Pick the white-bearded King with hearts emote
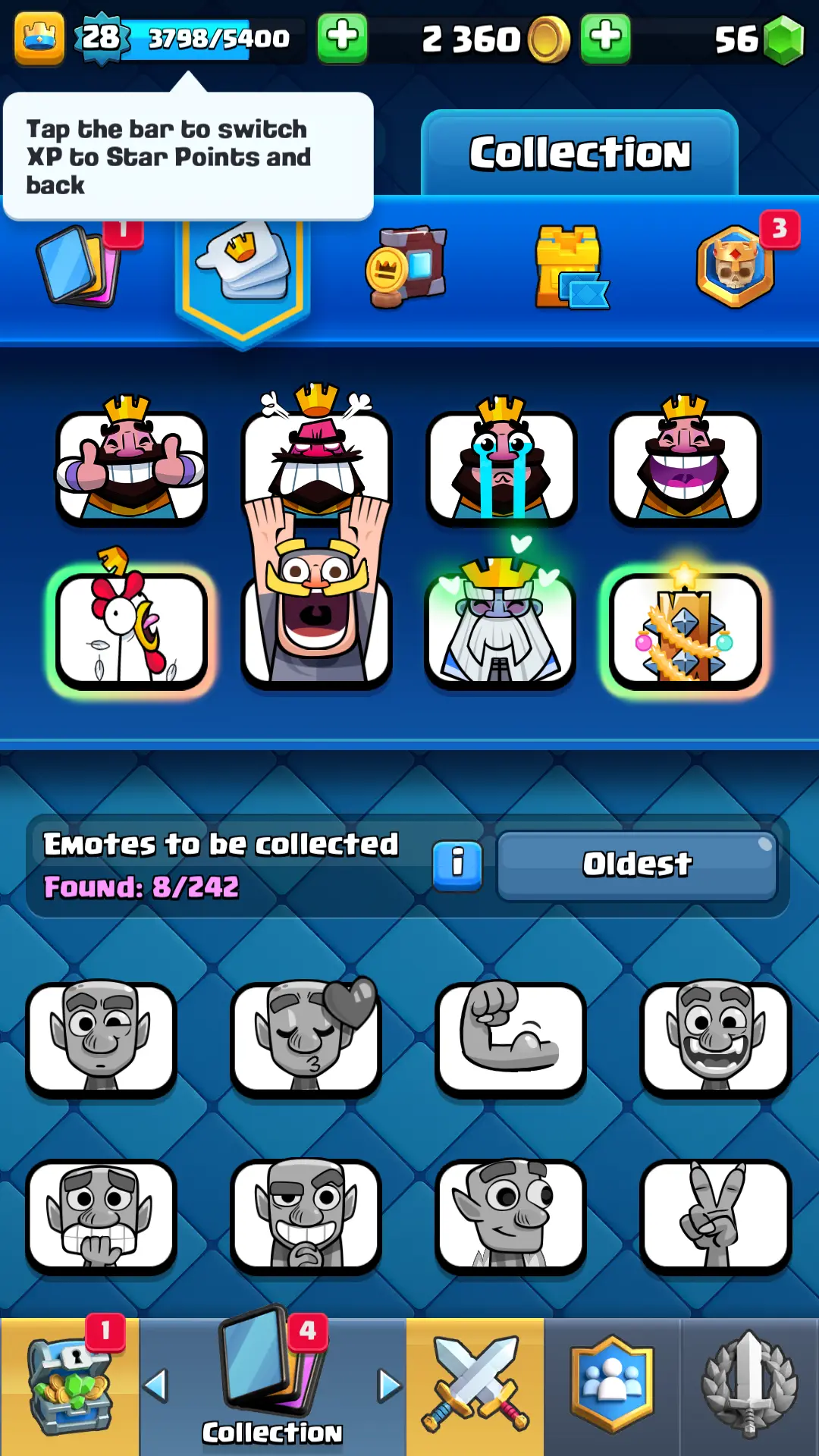This screenshot has height=1456, width=819. tap(500, 629)
